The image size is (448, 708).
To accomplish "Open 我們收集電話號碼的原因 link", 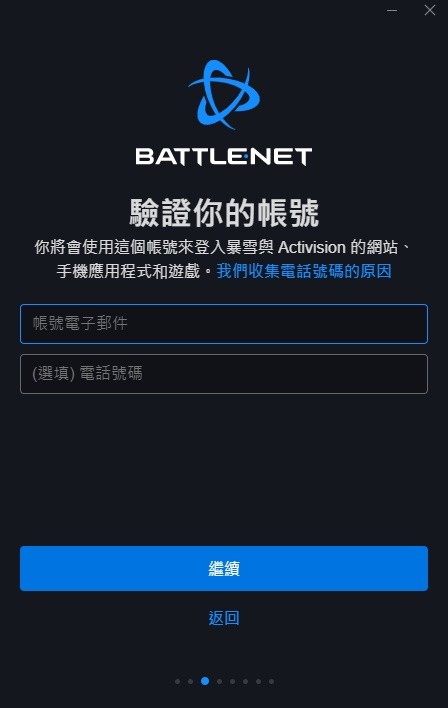I will pos(304,271).
